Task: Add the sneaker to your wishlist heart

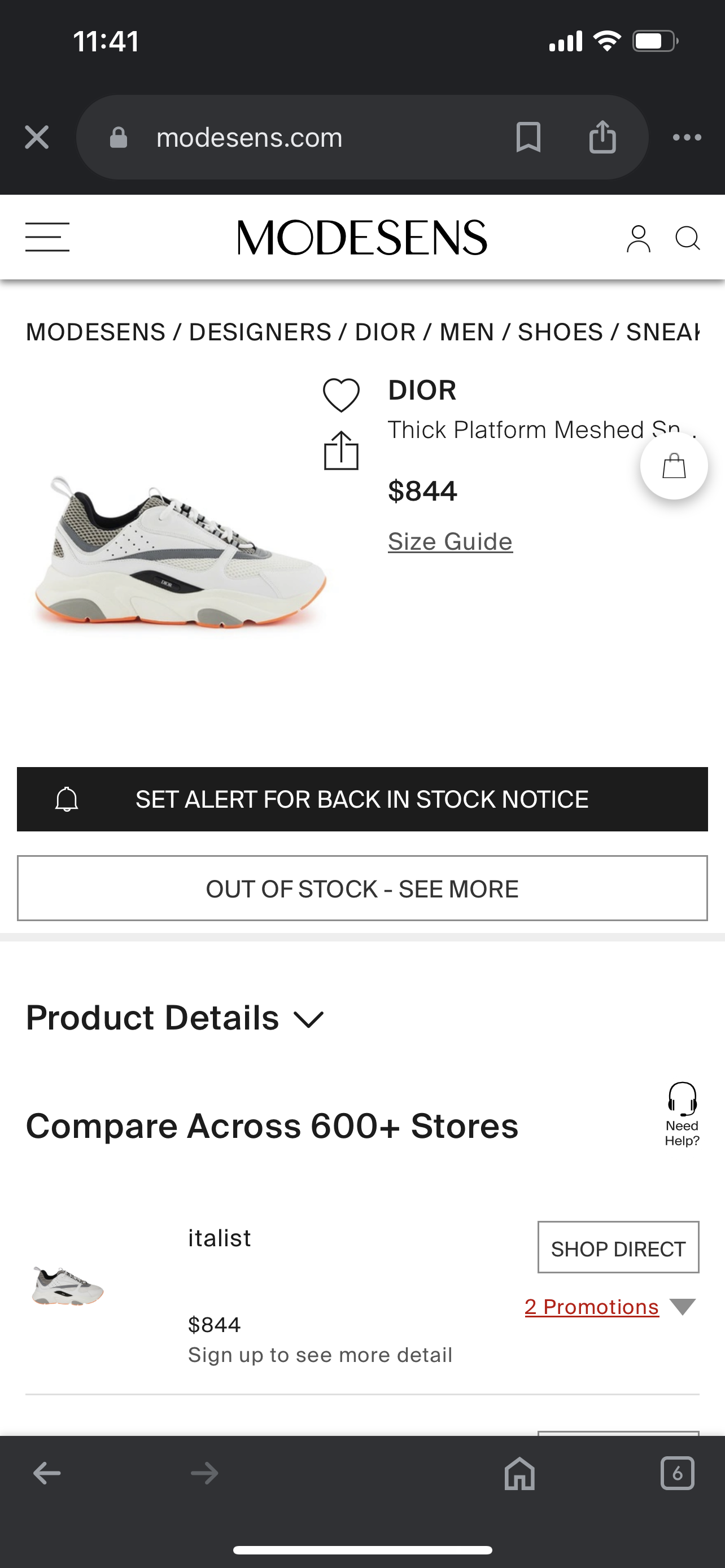Action: 341,395
